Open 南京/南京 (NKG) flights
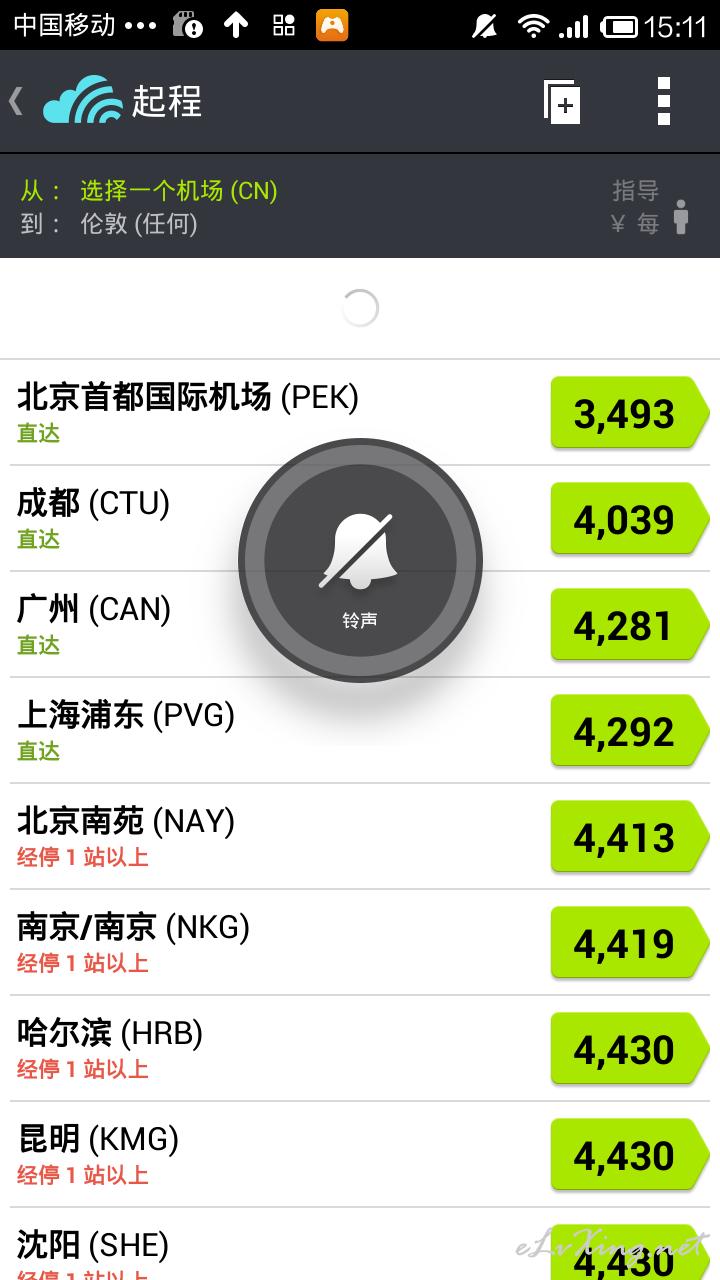 coord(360,943)
